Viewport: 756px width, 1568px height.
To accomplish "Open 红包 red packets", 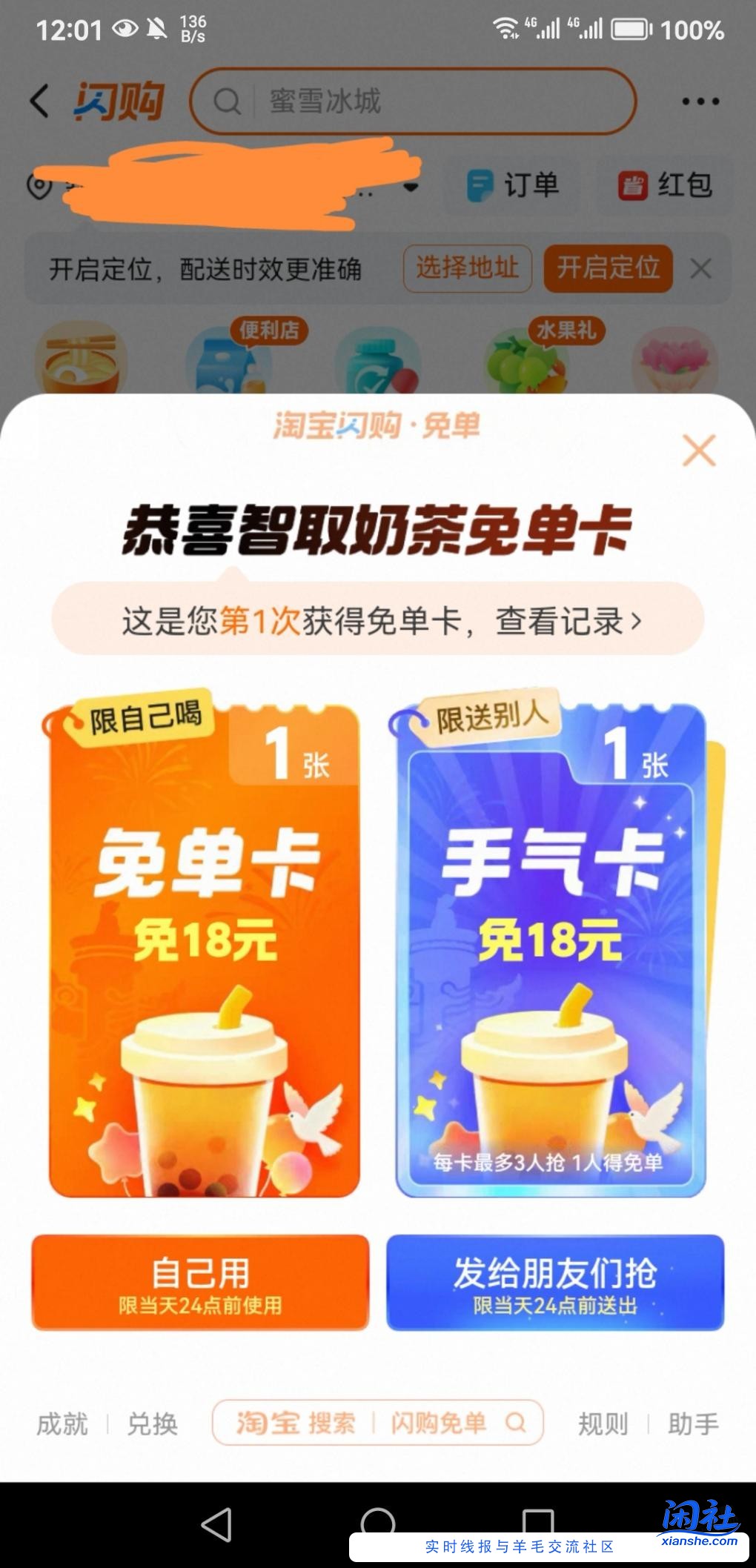I will [x=666, y=185].
